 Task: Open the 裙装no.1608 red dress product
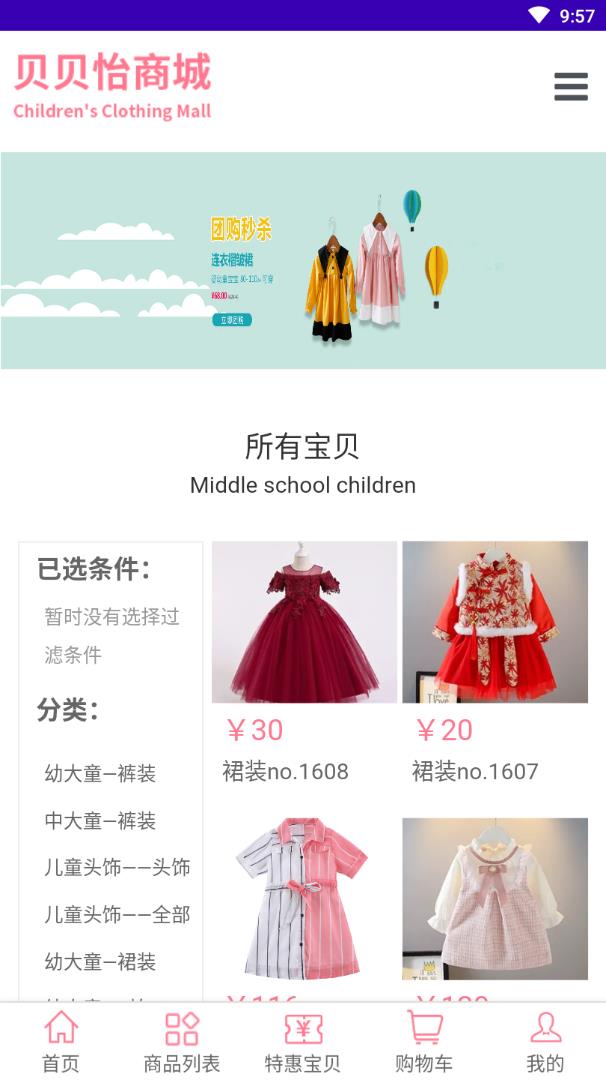click(x=304, y=622)
